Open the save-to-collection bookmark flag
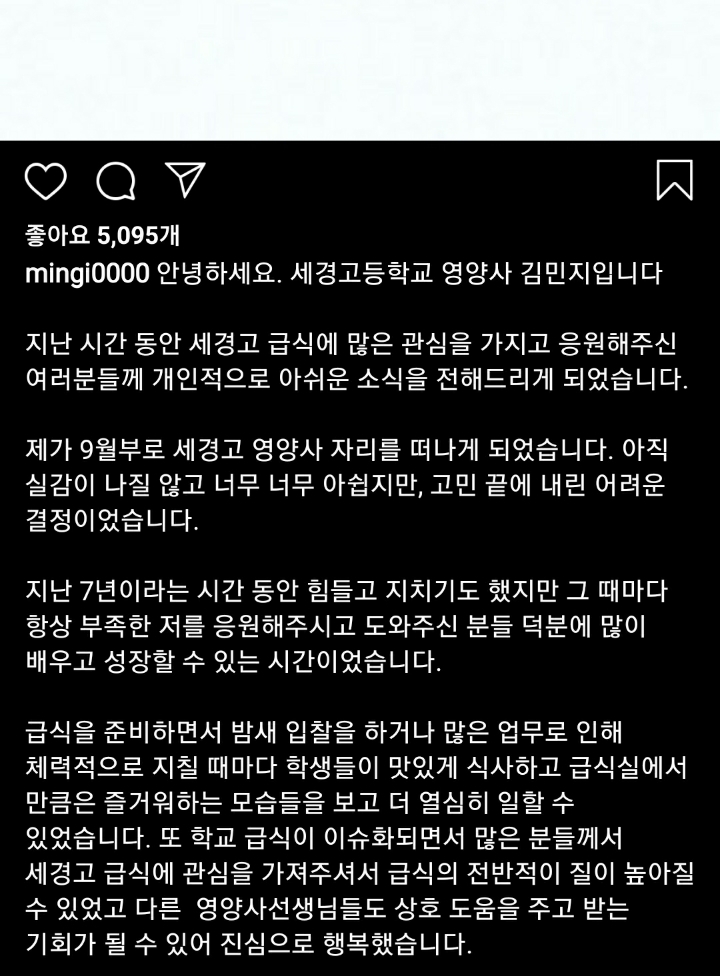The height and width of the screenshot is (976, 720). tap(676, 180)
